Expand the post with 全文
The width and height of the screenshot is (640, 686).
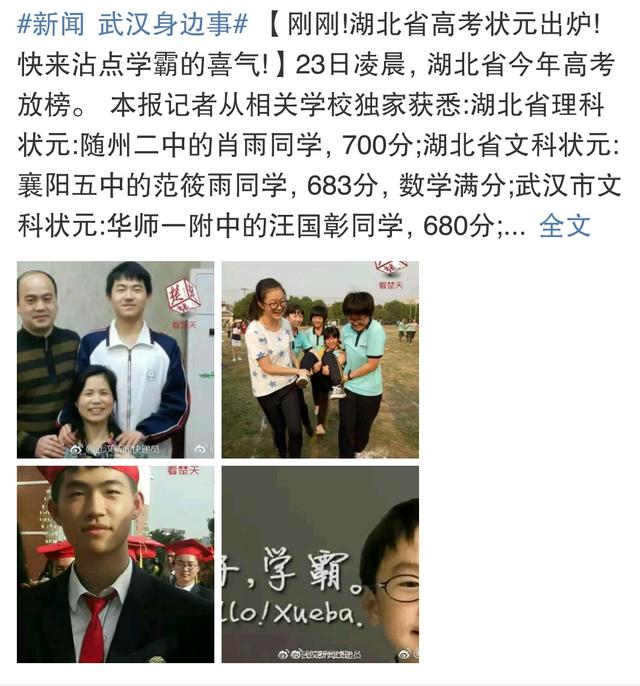tap(565, 226)
